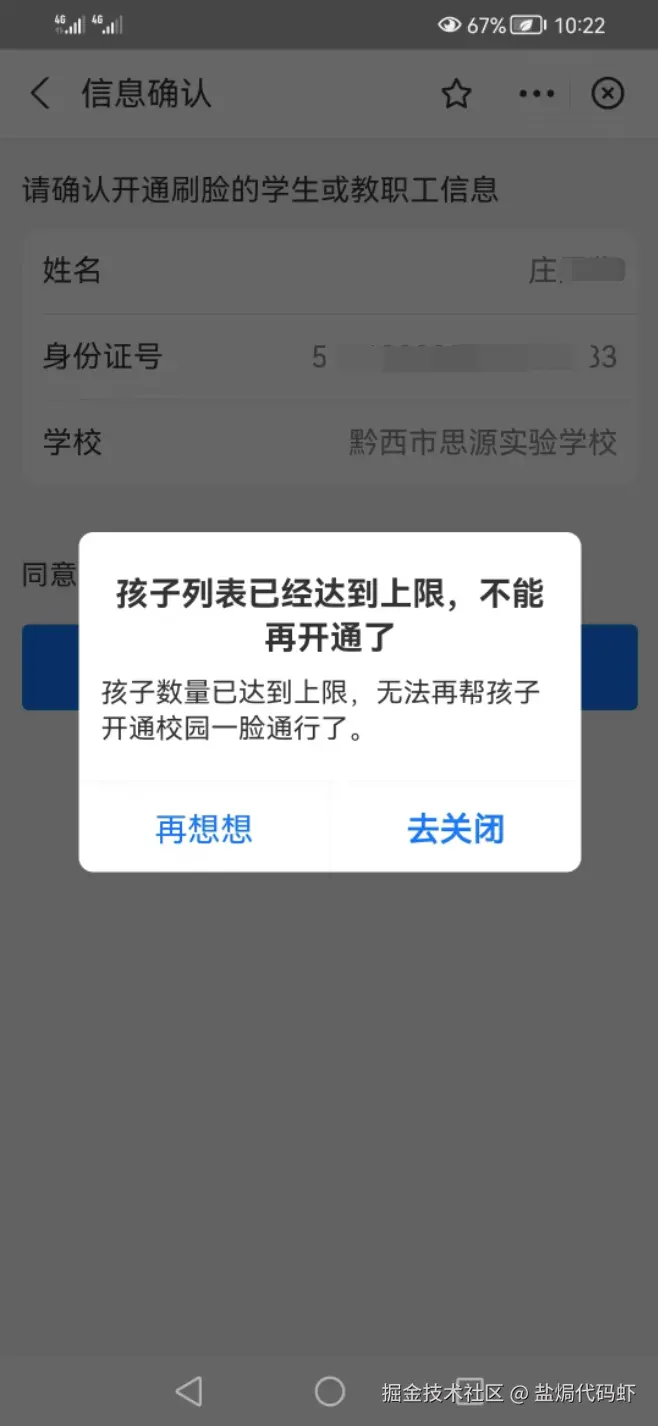The width and height of the screenshot is (658, 1426).
Task: Open the three-dot more menu
Action: click(536, 94)
